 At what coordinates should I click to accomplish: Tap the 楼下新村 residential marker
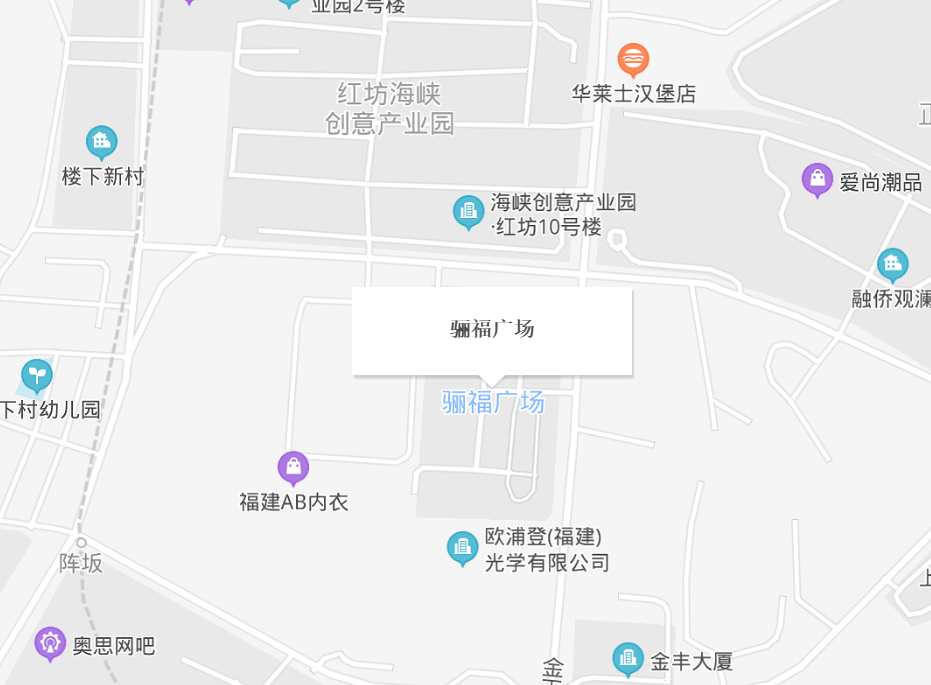(x=101, y=143)
